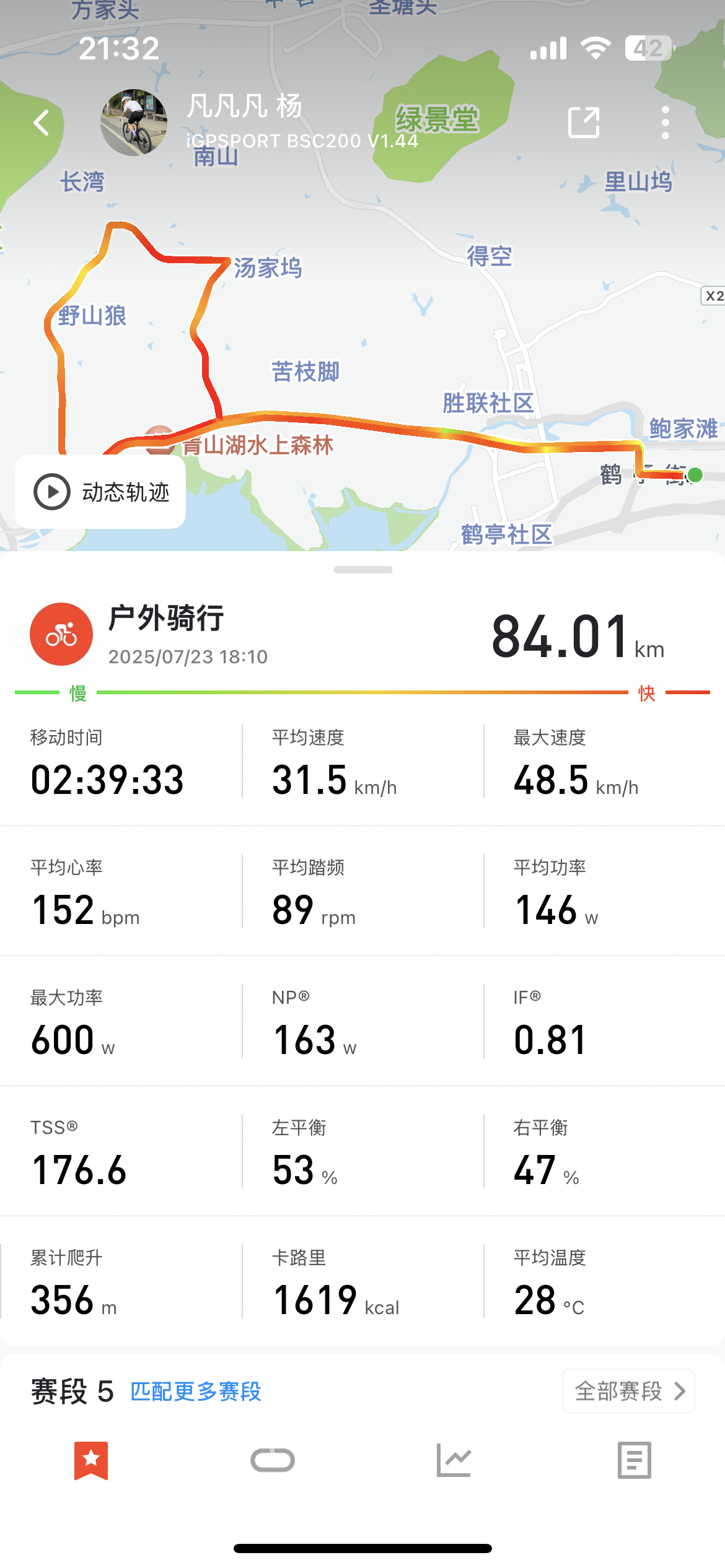
Task: Open the rider's profile avatar
Action: (x=134, y=122)
